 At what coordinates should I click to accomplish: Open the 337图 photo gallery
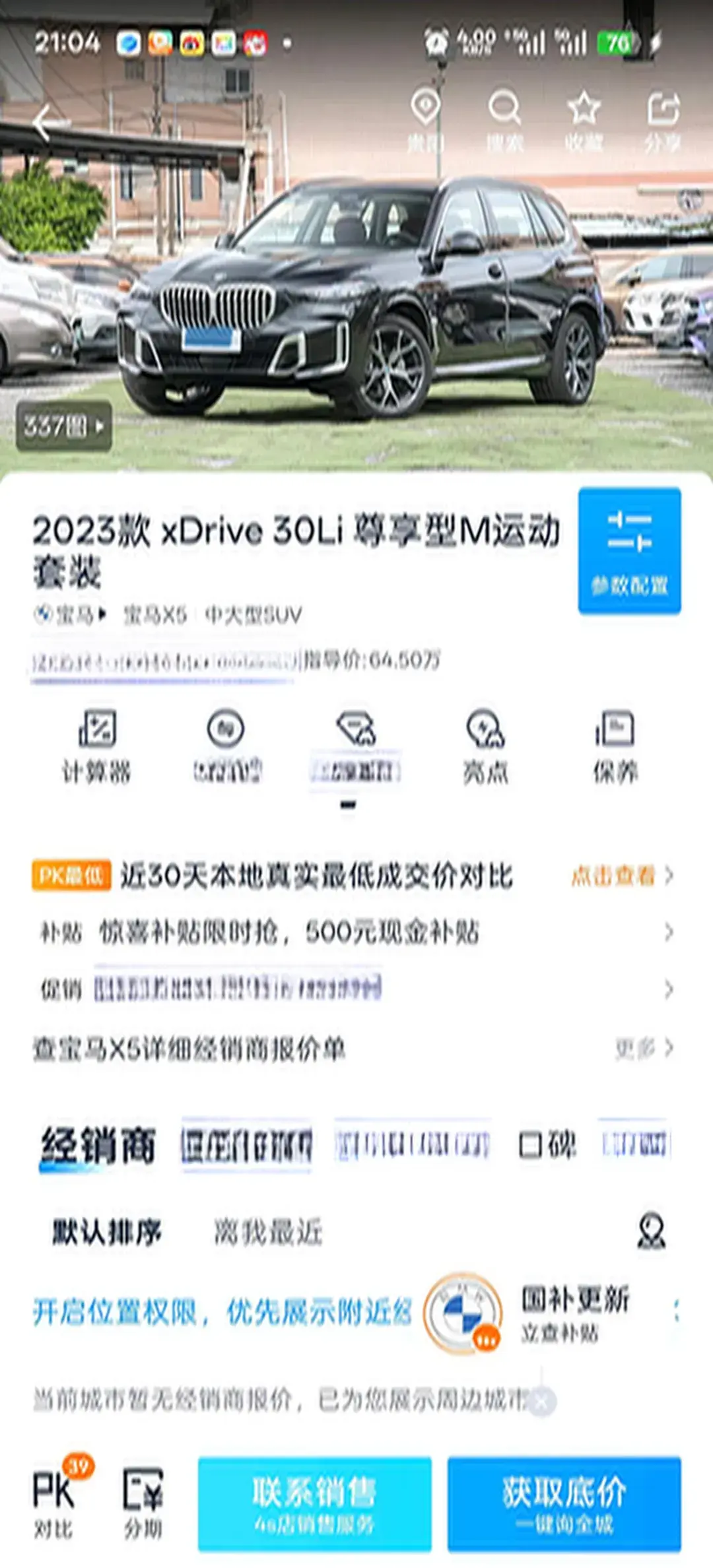click(63, 426)
